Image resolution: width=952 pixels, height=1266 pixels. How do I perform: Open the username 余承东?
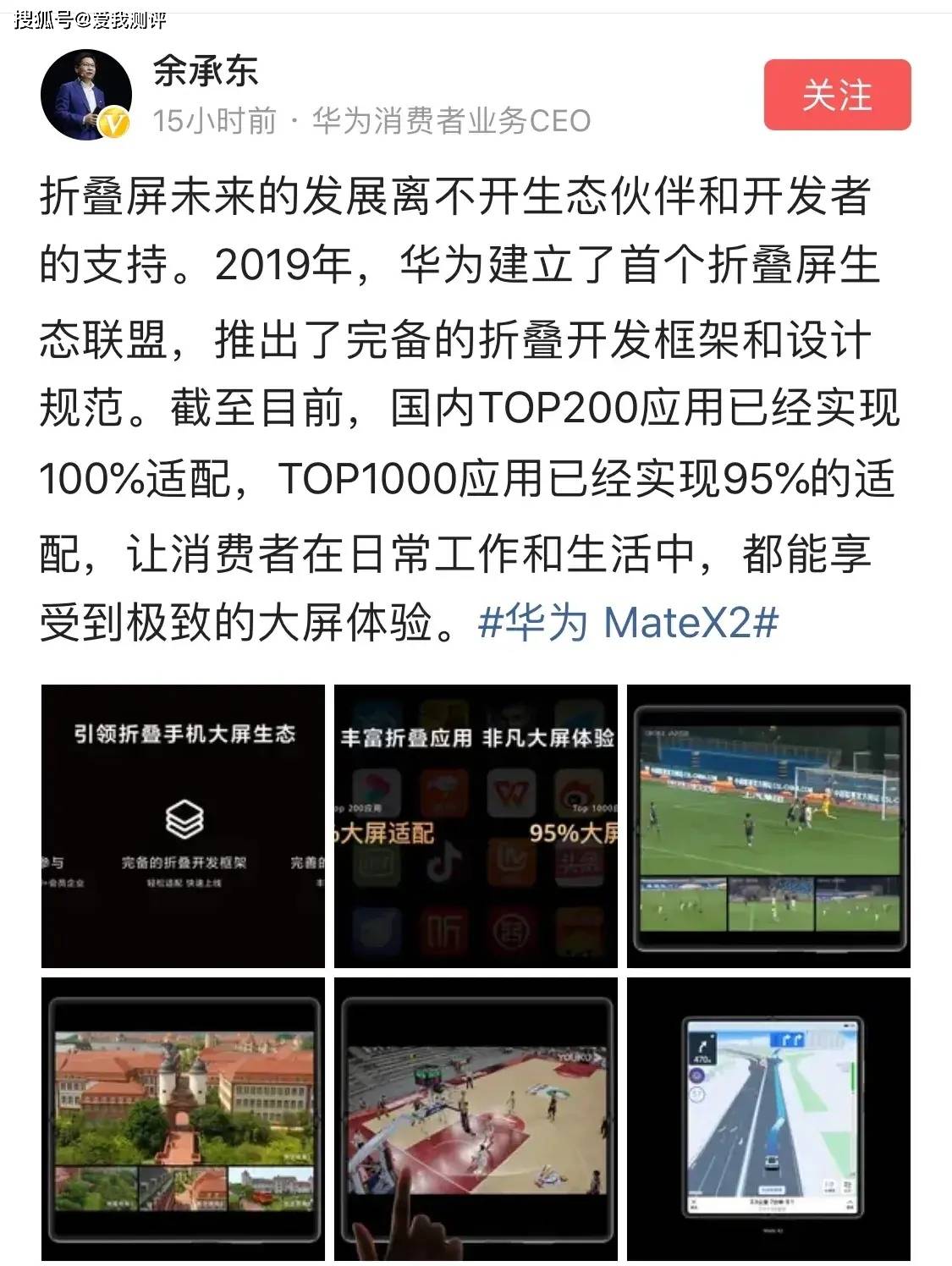pos(206,71)
